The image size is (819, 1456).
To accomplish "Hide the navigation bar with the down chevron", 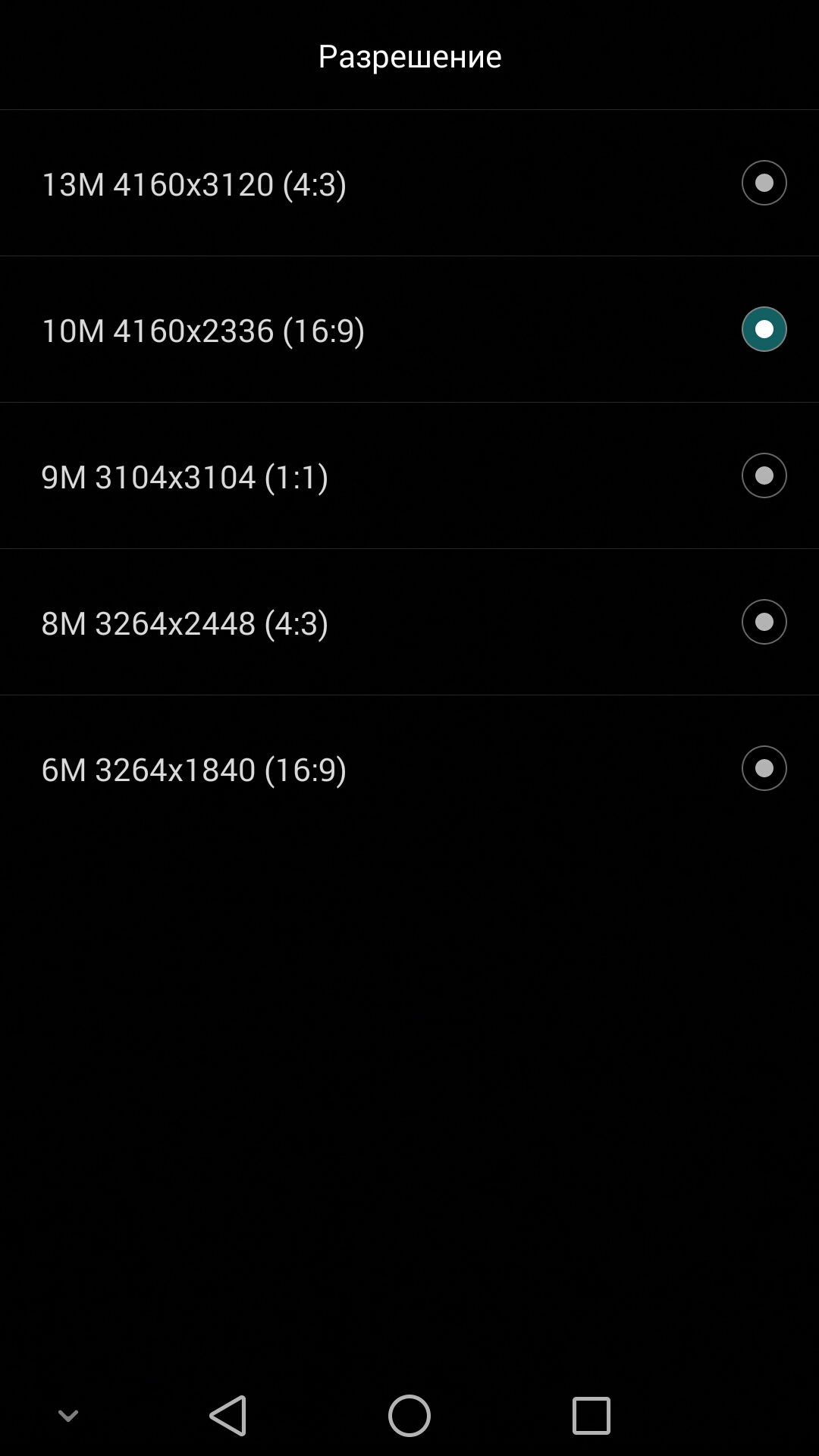I will point(68,1415).
